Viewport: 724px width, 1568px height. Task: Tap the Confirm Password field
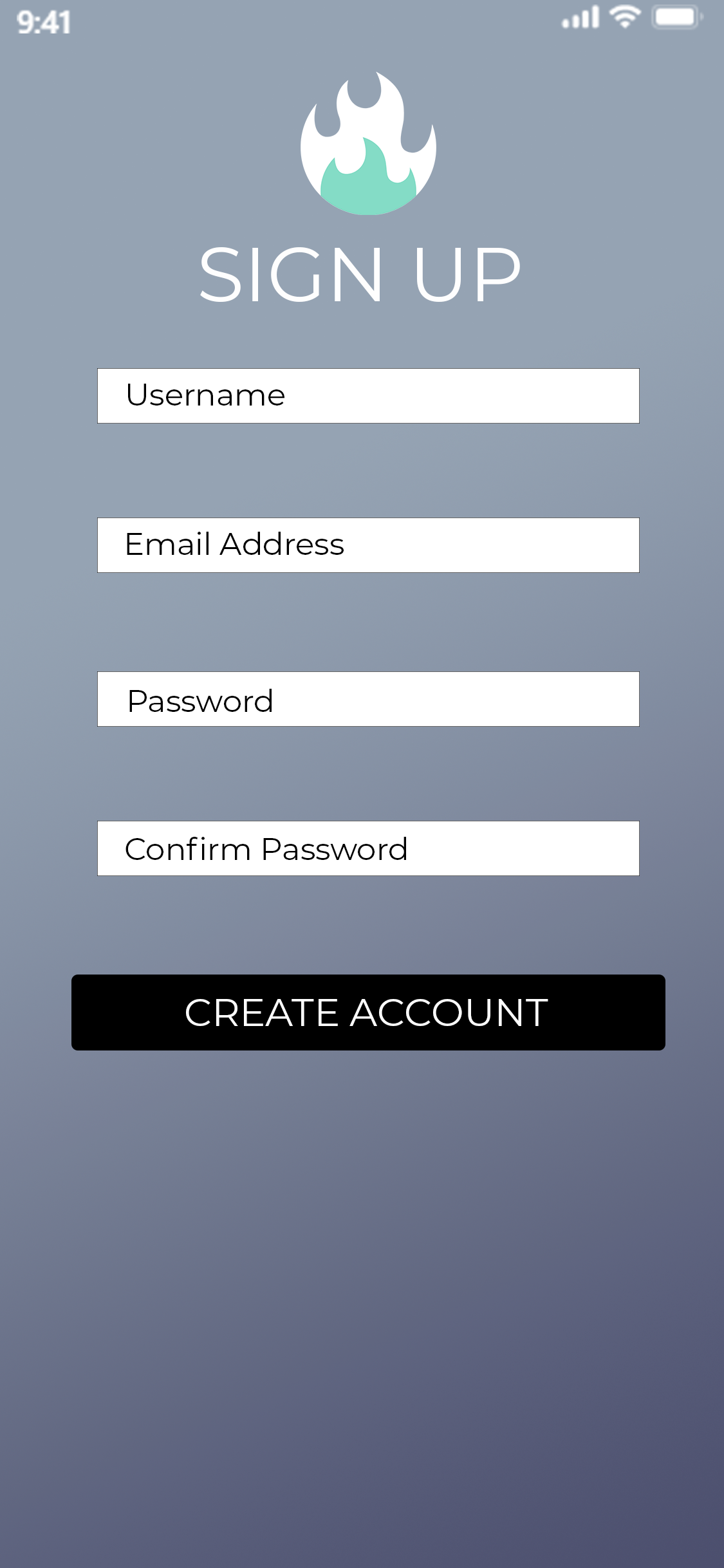[x=368, y=848]
